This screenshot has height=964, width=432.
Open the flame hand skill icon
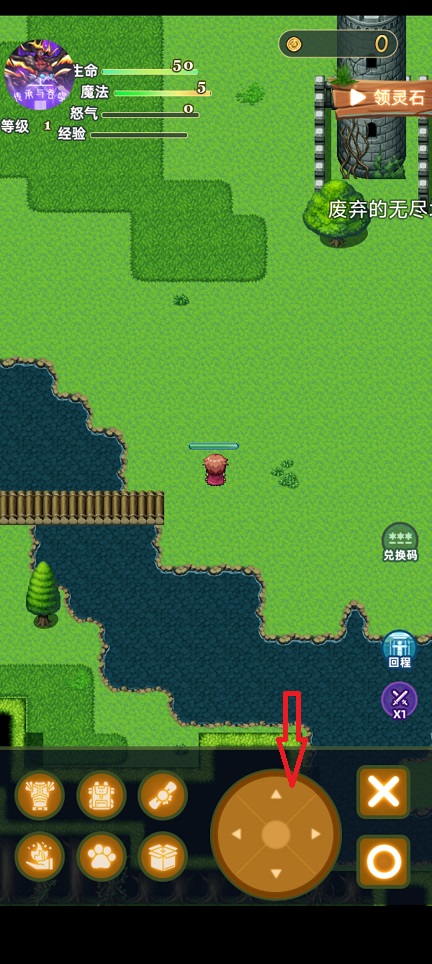click(x=39, y=857)
